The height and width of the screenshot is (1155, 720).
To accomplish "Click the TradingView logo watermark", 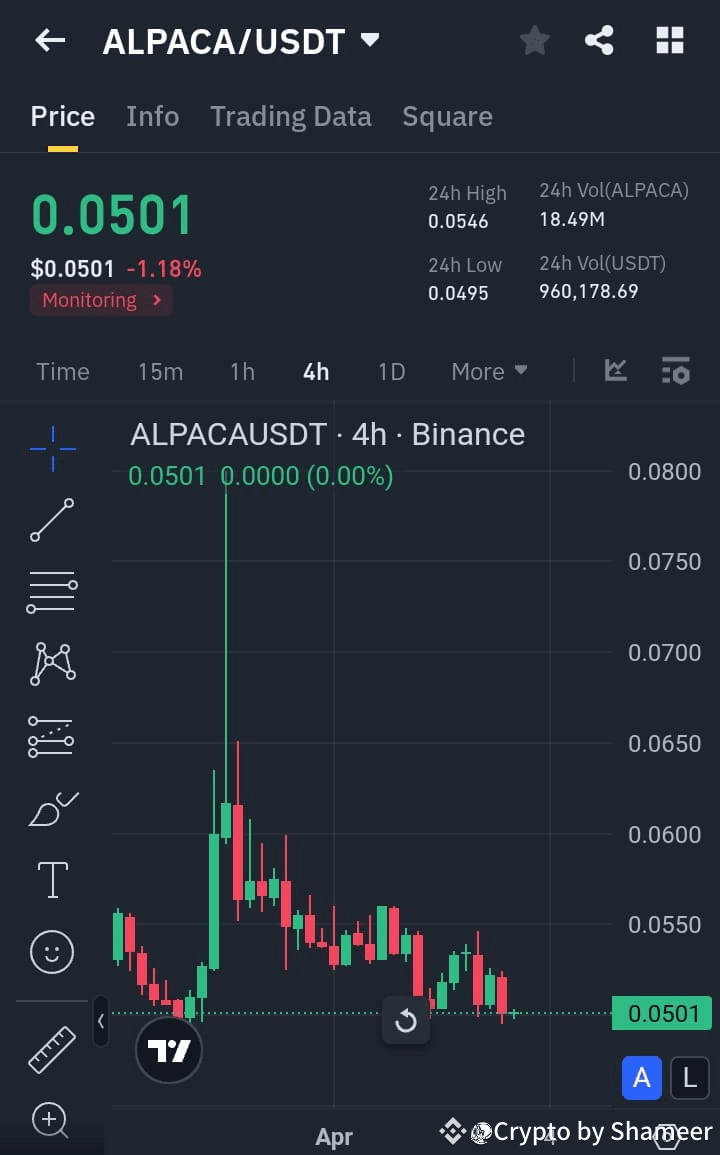I will tap(168, 1049).
